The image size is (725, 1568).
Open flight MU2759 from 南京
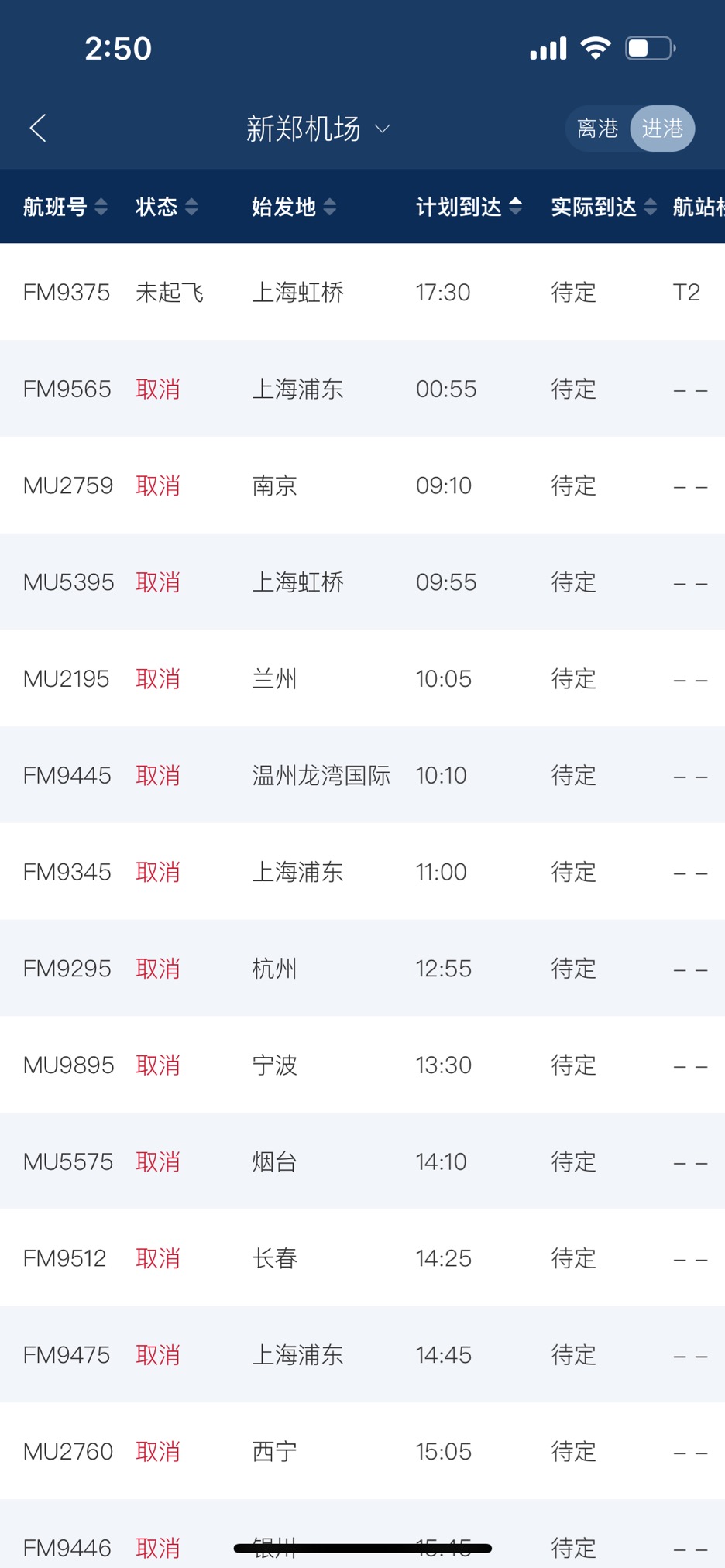pyautogui.click(x=362, y=485)
